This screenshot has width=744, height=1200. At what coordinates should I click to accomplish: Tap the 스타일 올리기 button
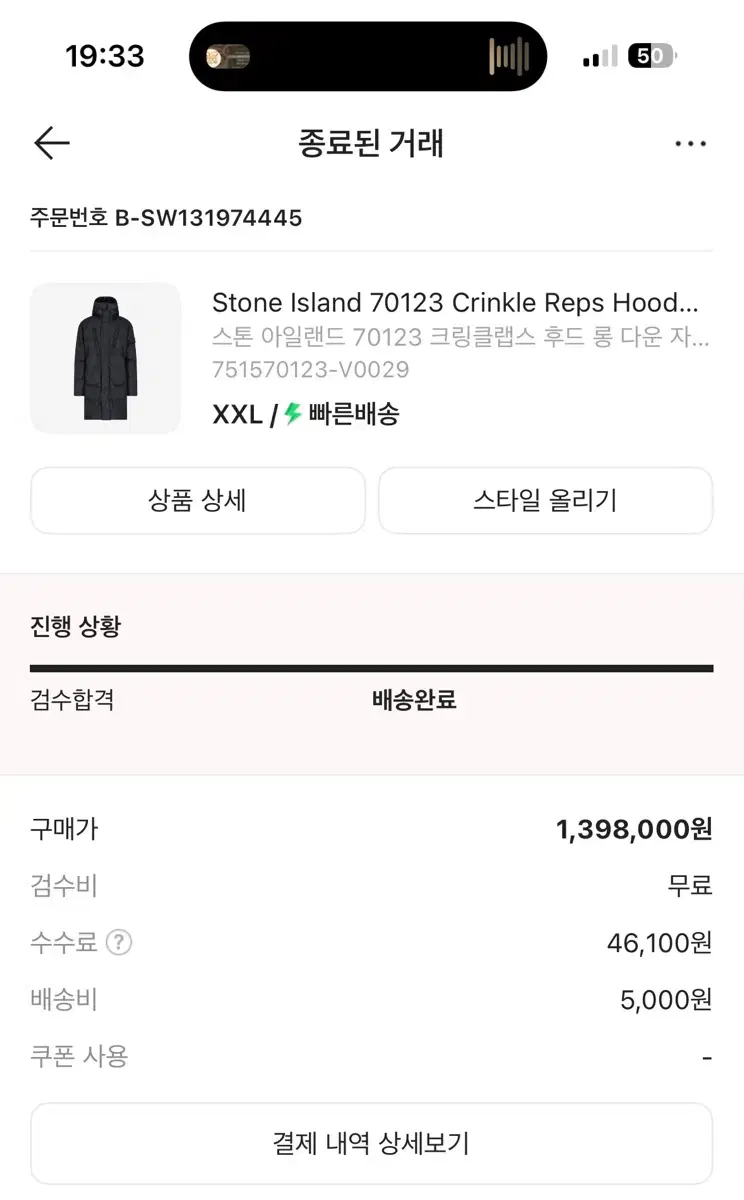point(545,500)
